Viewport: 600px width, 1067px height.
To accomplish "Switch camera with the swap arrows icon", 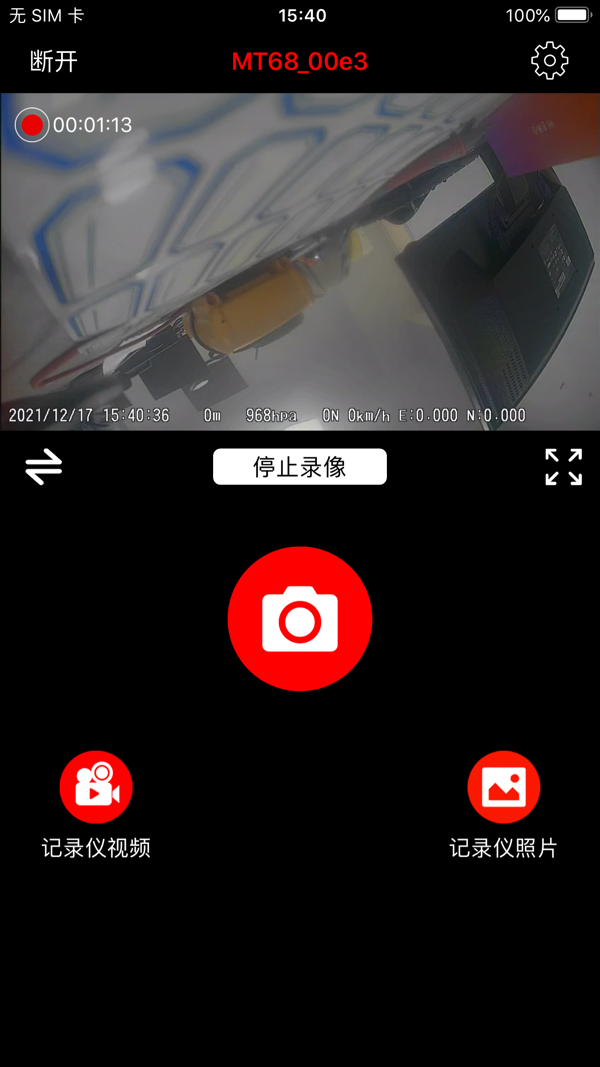I will (44, 467).
